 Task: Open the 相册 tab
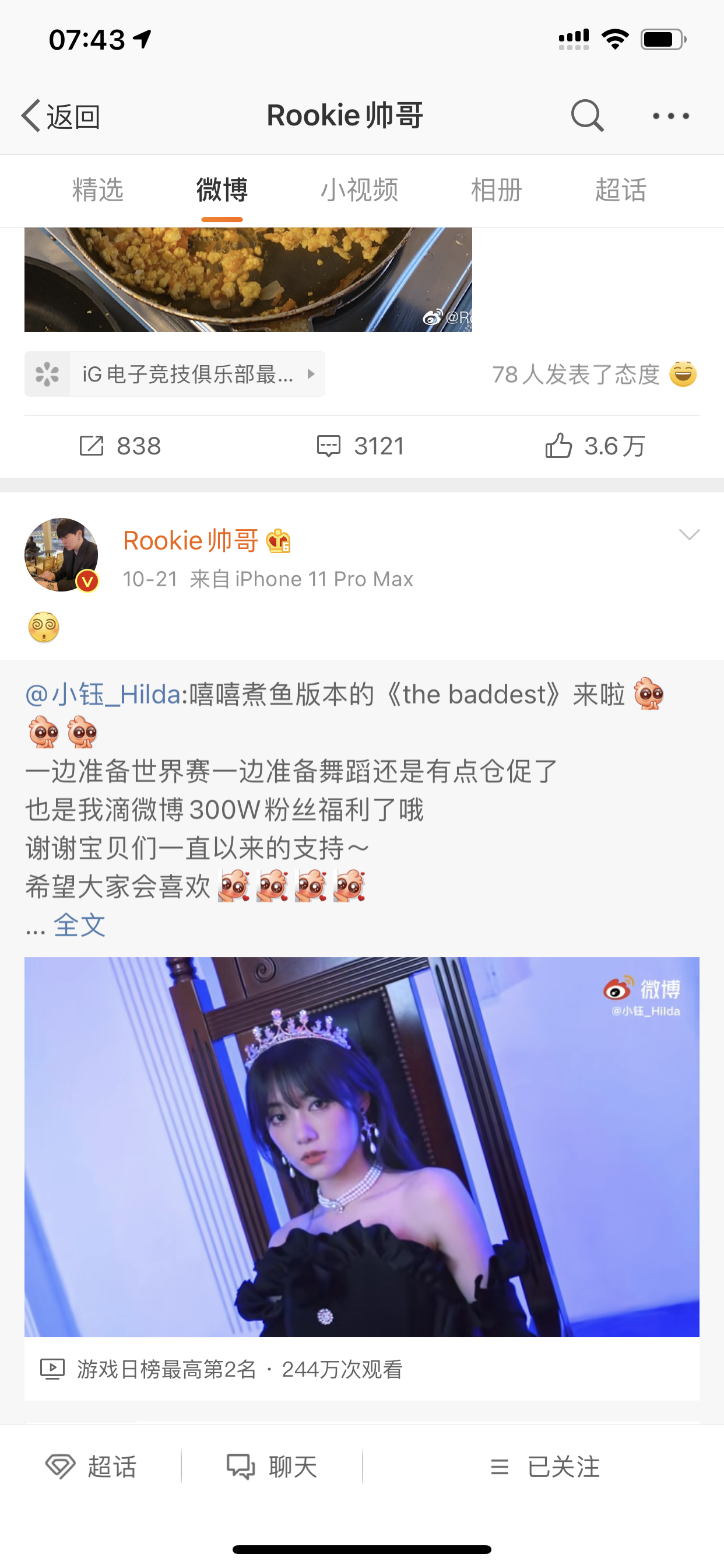497,190
